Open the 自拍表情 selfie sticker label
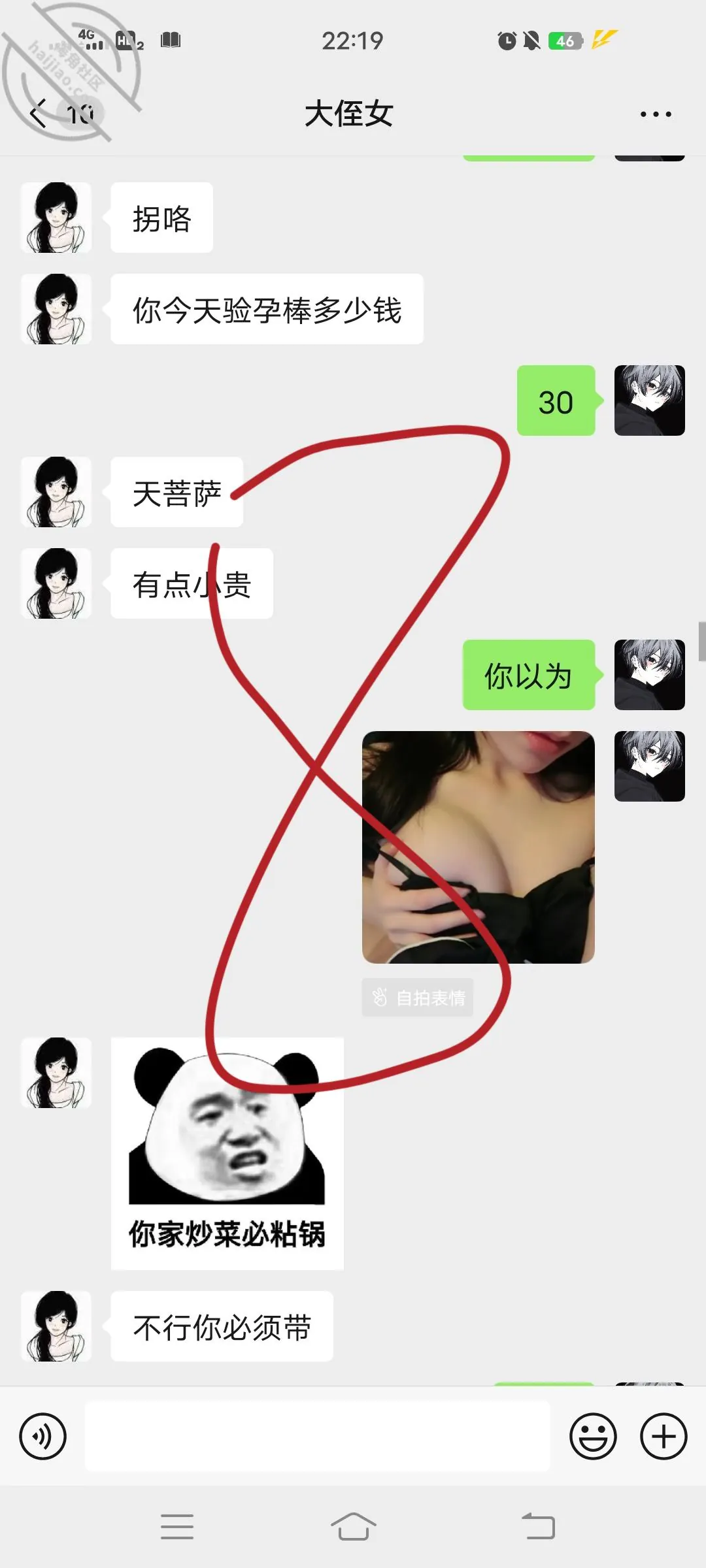 pos(418,998)
